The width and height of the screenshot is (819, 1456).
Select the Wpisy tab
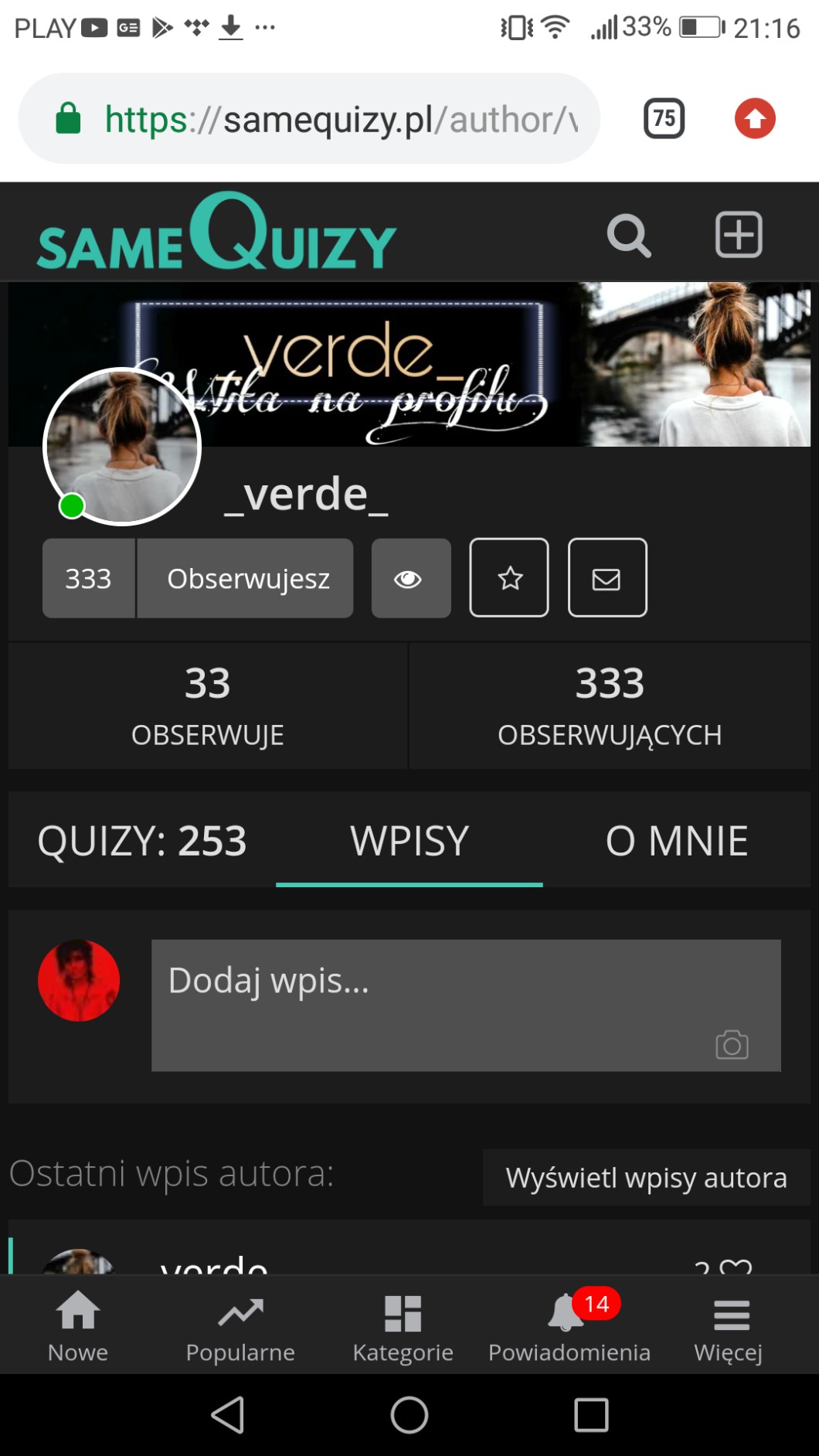point(409,841)
